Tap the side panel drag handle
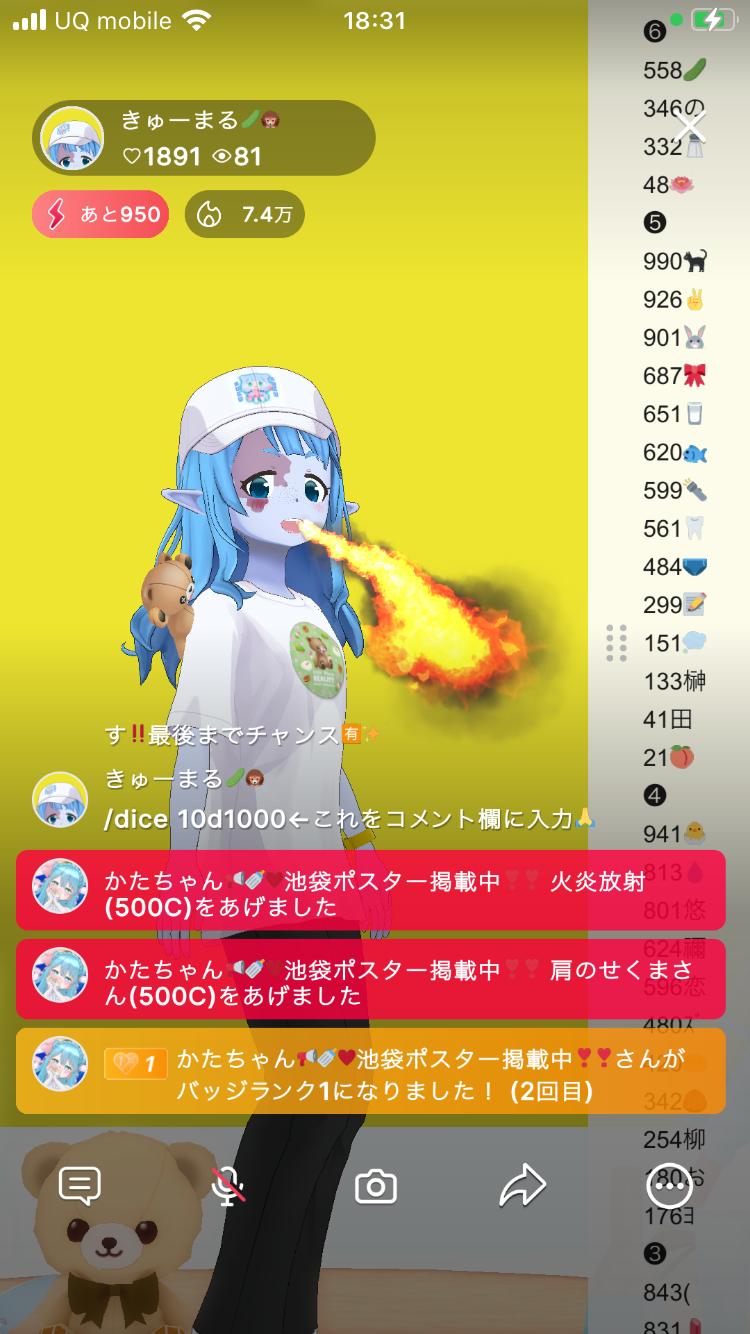 pyautogui.click(x=616, y=643)
